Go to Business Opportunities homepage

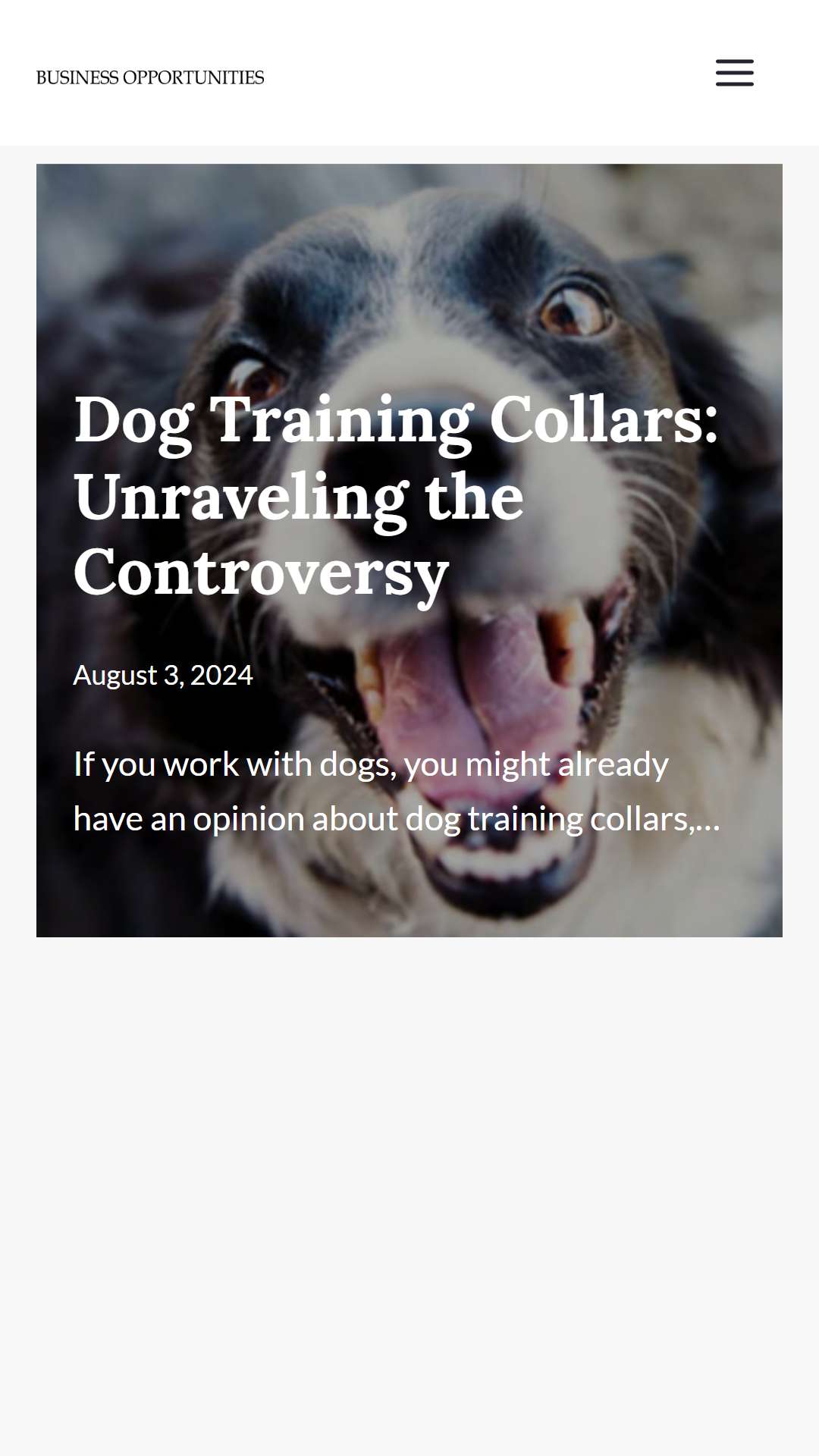(x=150, y=77)
